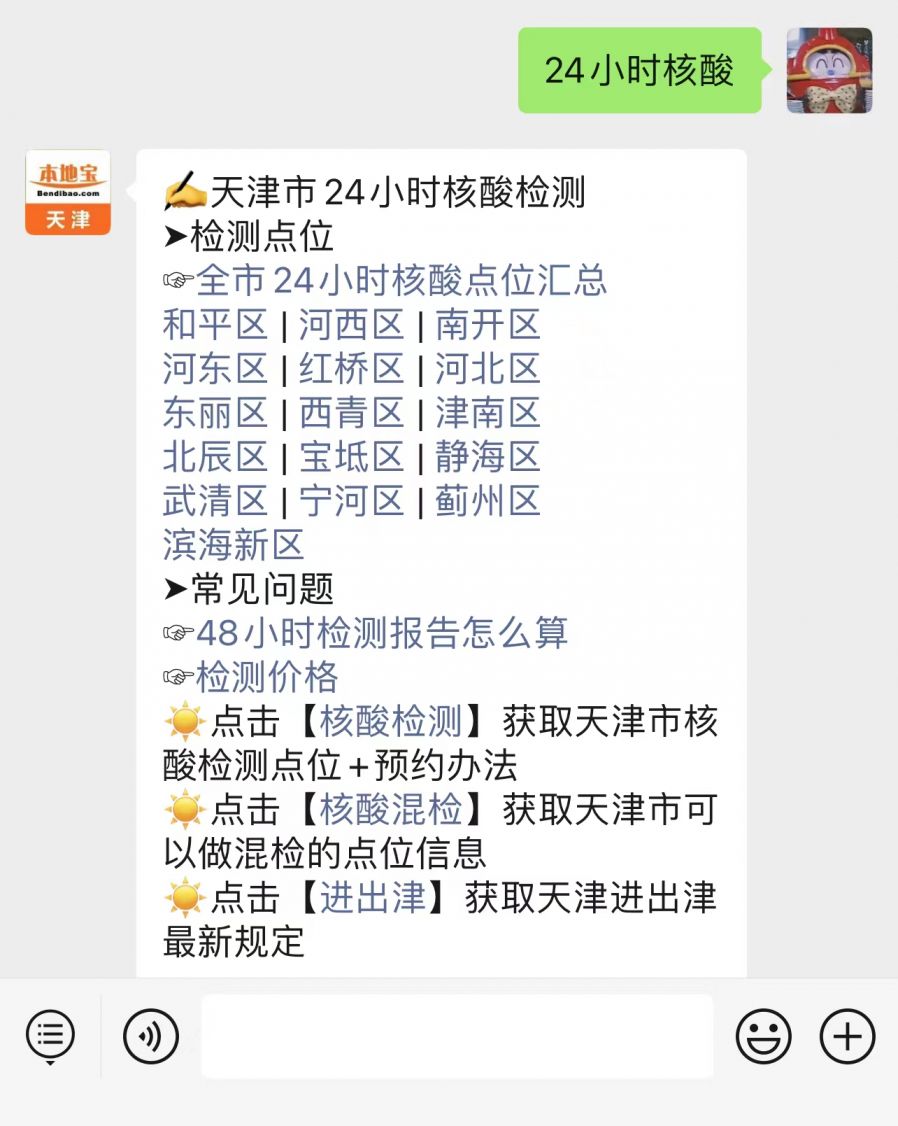Focus the message text input field
The image size is (898, 1126).
point(457,1036)
